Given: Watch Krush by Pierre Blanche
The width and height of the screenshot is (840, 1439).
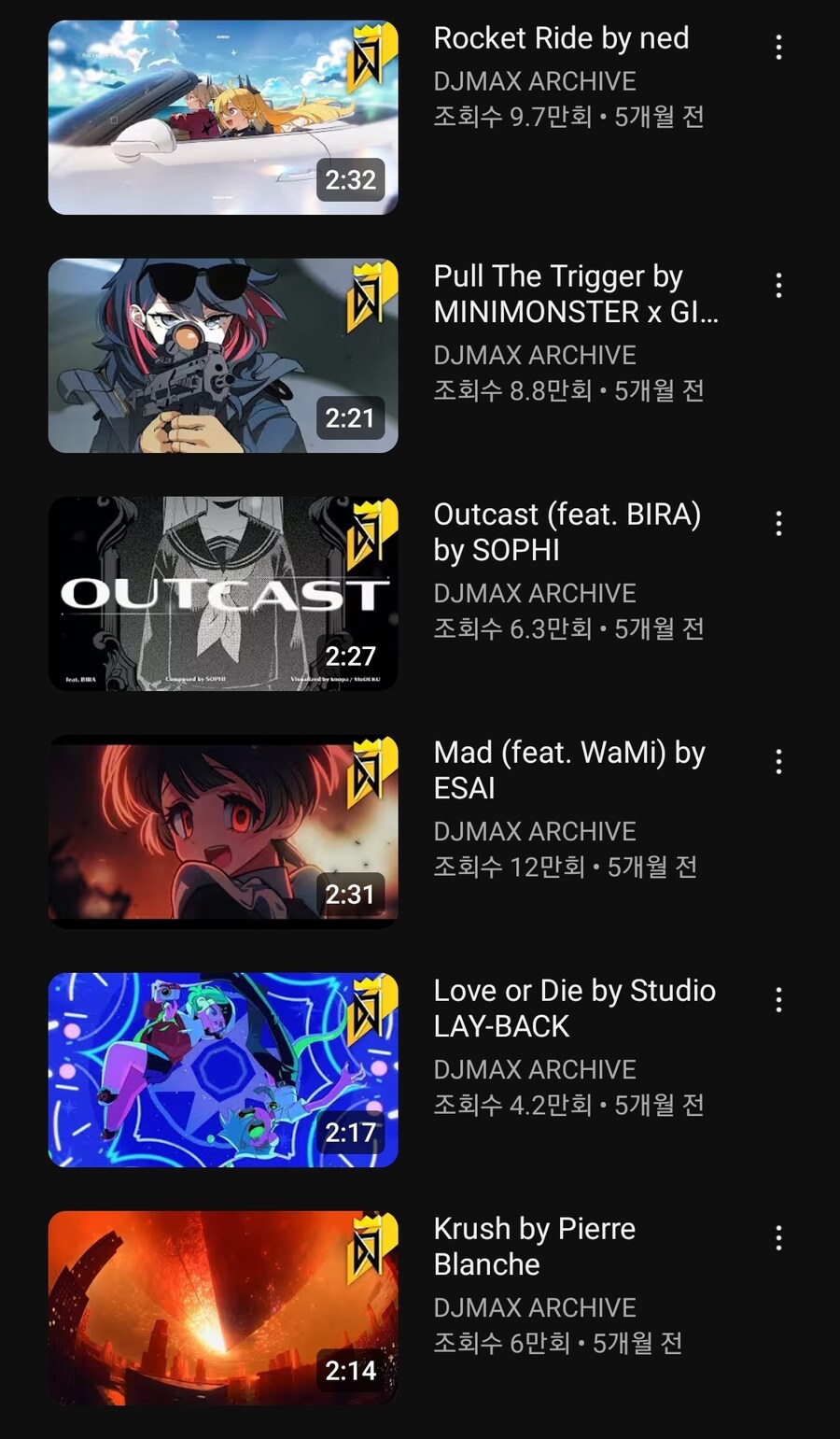Looking at the screenshot, I should tap(223, 1308).
